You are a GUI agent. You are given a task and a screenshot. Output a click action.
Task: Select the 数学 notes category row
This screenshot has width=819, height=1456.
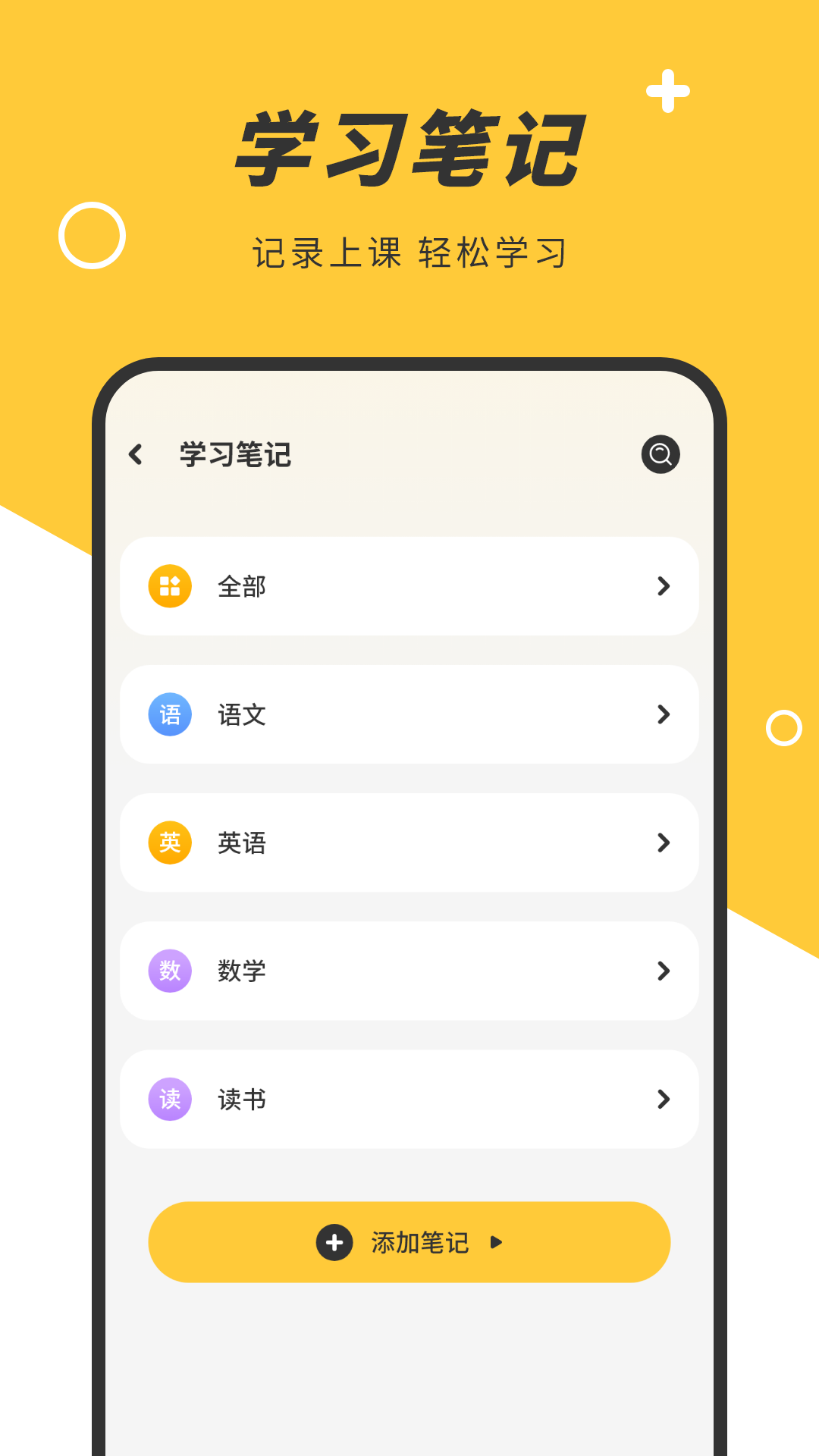tap(409, 971)
